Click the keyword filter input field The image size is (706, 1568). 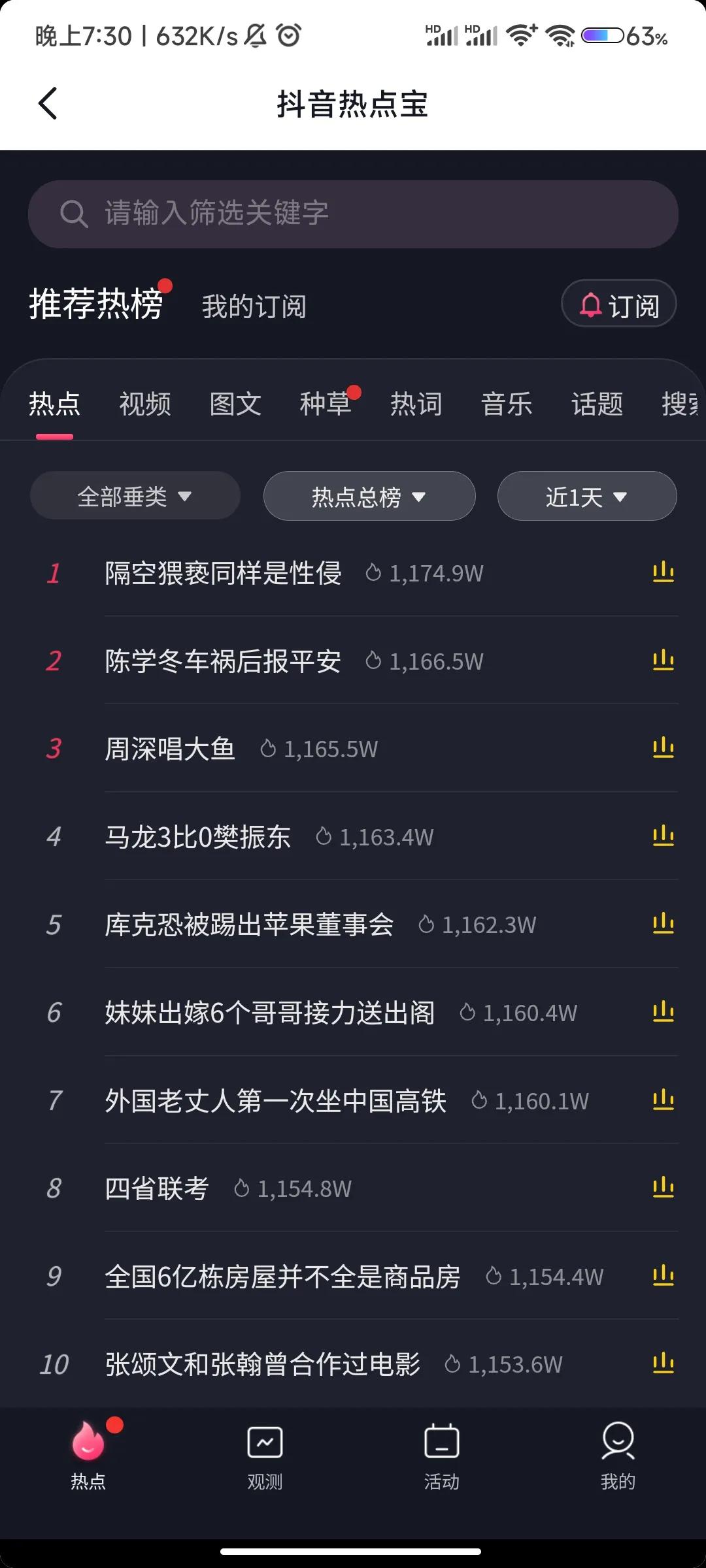click(353, 214)
